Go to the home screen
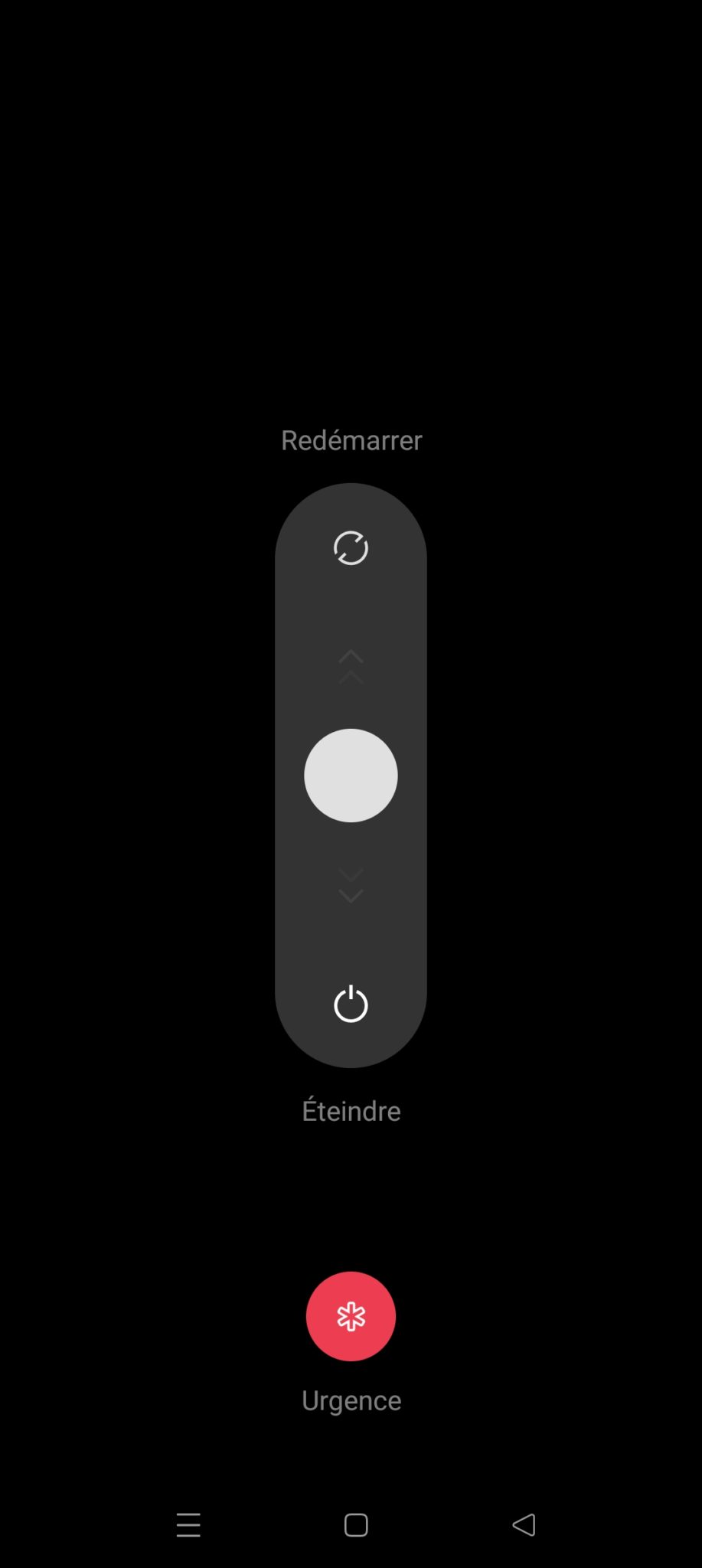This screenshot has width=702, height=1568. 356,1524
